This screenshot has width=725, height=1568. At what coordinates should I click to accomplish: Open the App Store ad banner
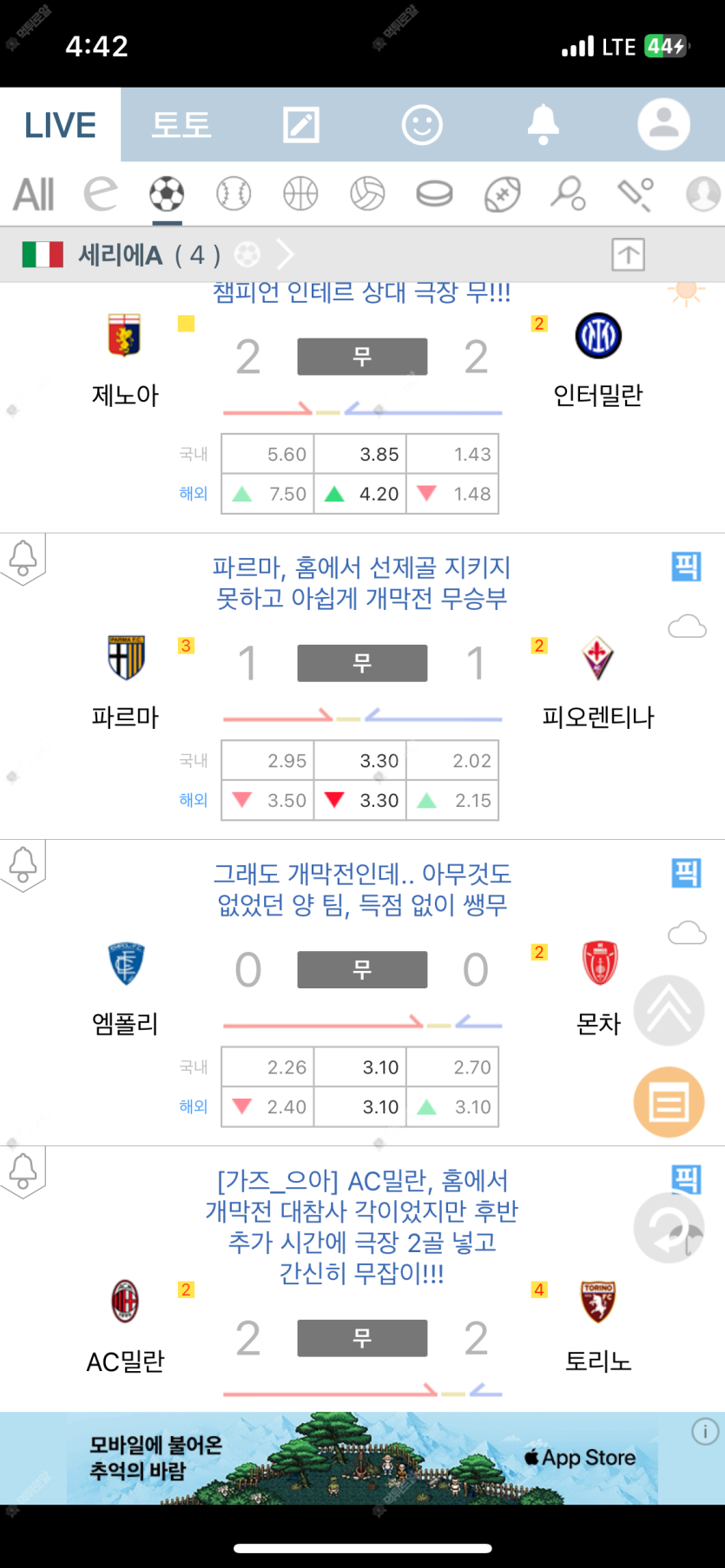(362, 1458)
